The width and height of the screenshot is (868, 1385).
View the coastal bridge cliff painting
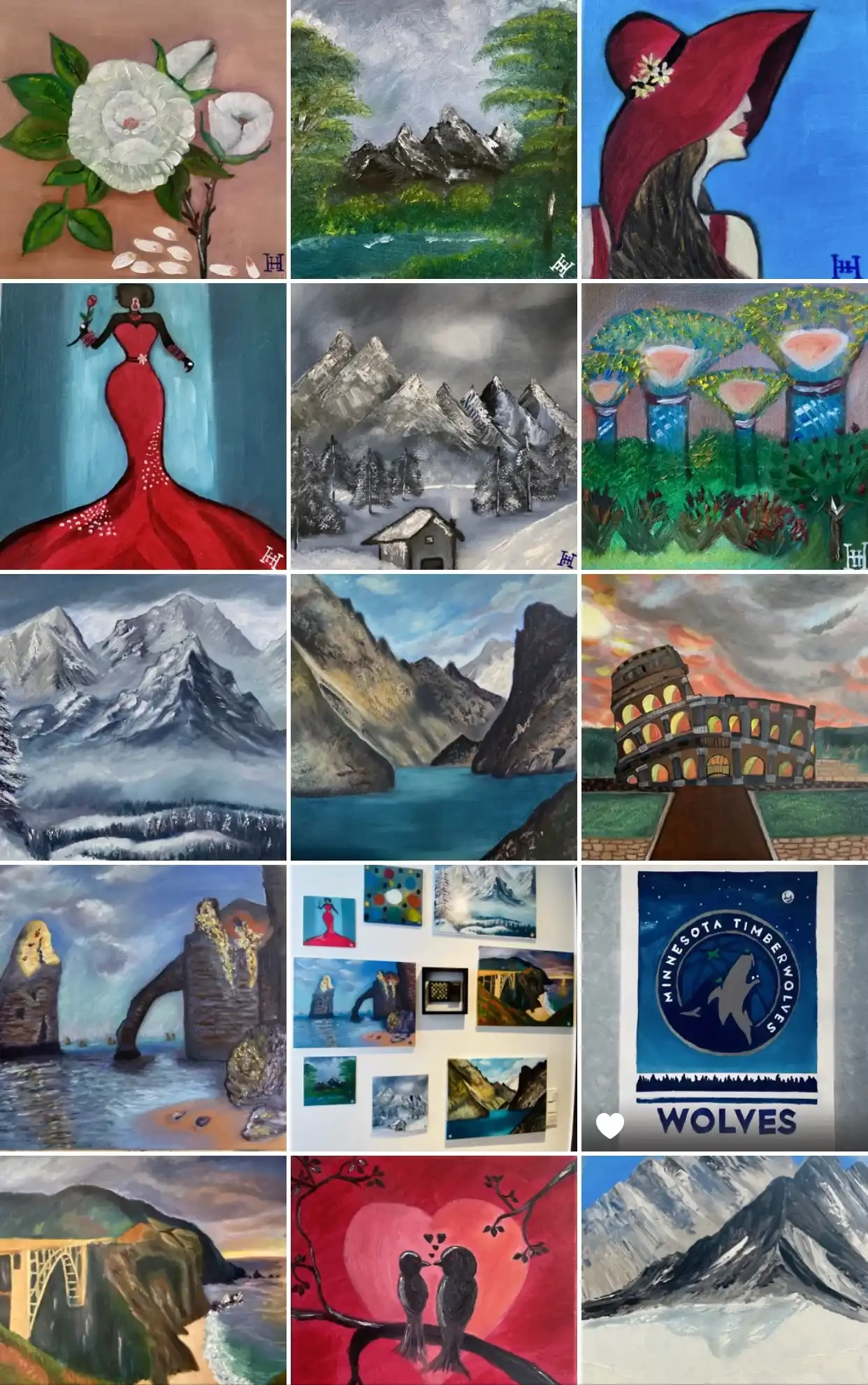(143, 1270)
